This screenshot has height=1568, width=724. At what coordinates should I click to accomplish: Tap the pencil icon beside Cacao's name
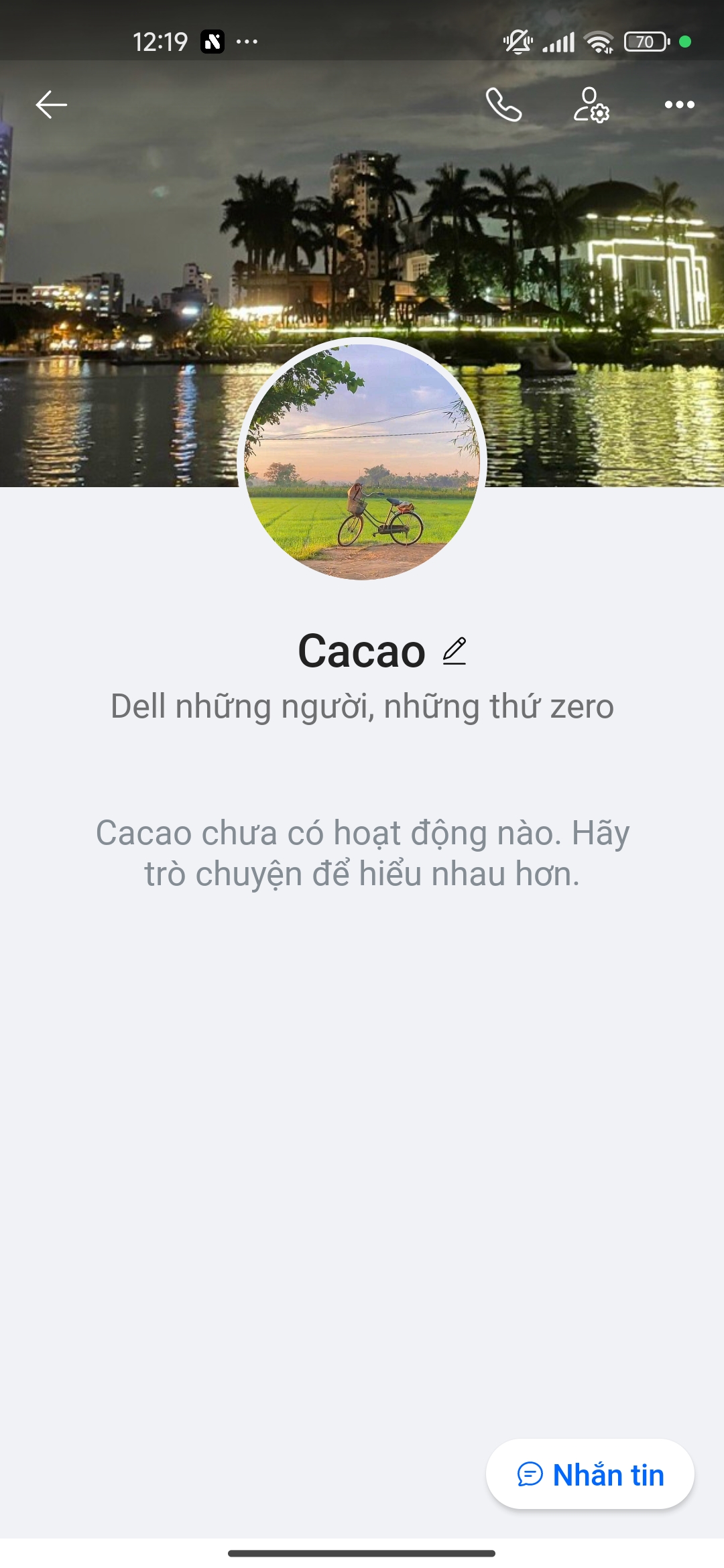(455, 651)
